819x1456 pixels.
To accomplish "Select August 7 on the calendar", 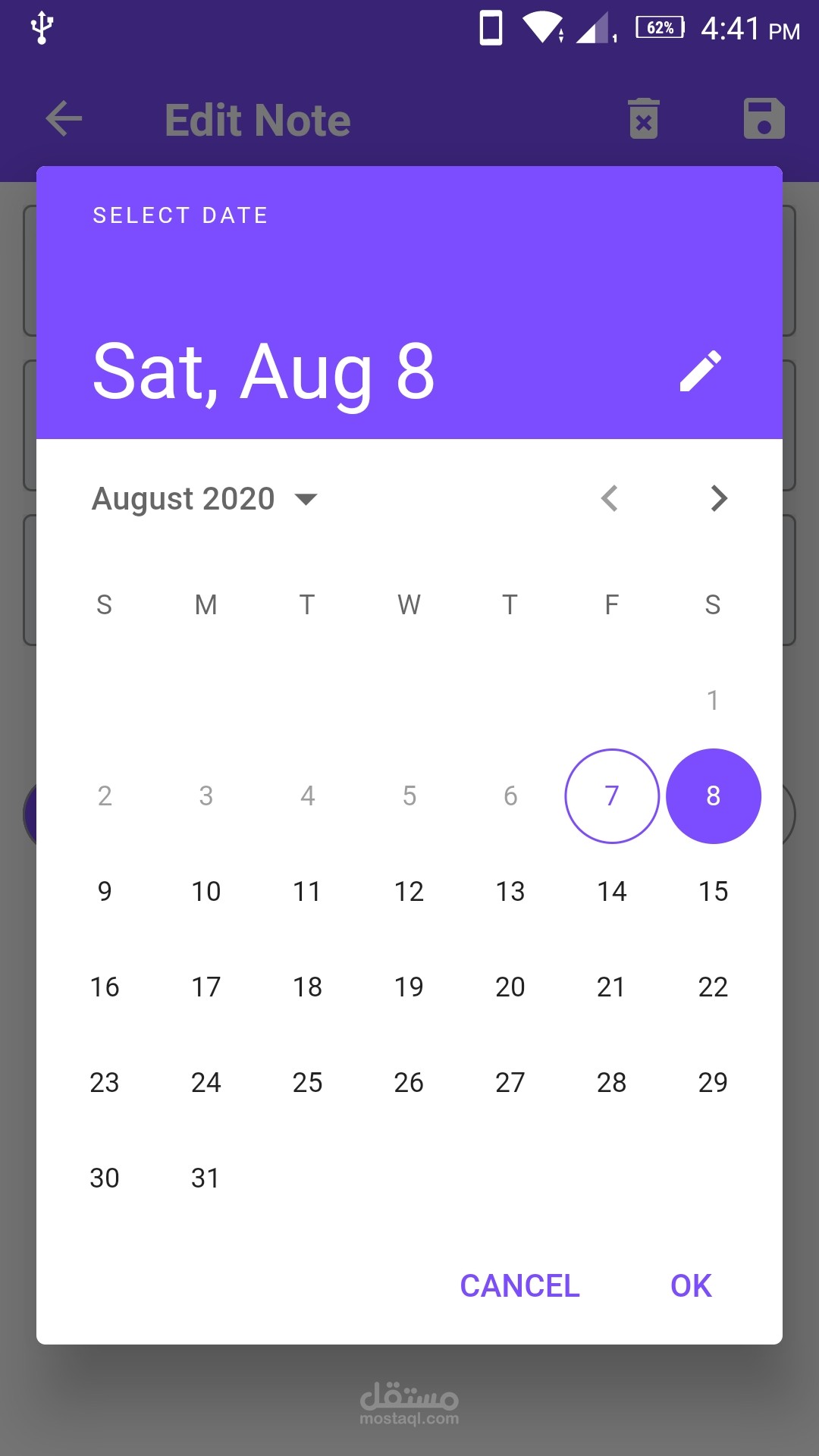I will click(612, 795).
